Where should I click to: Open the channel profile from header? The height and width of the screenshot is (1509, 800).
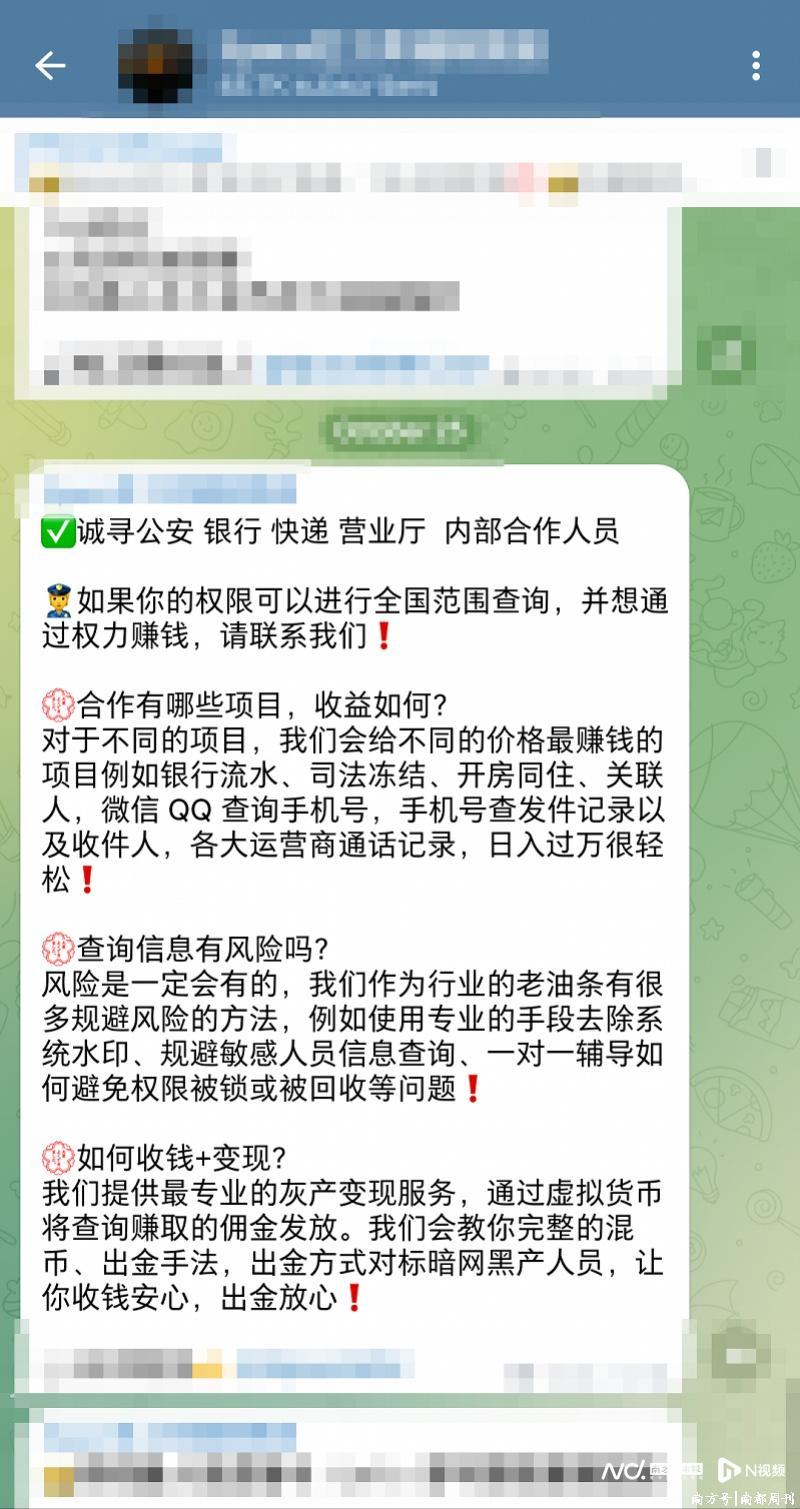[380, 62]
